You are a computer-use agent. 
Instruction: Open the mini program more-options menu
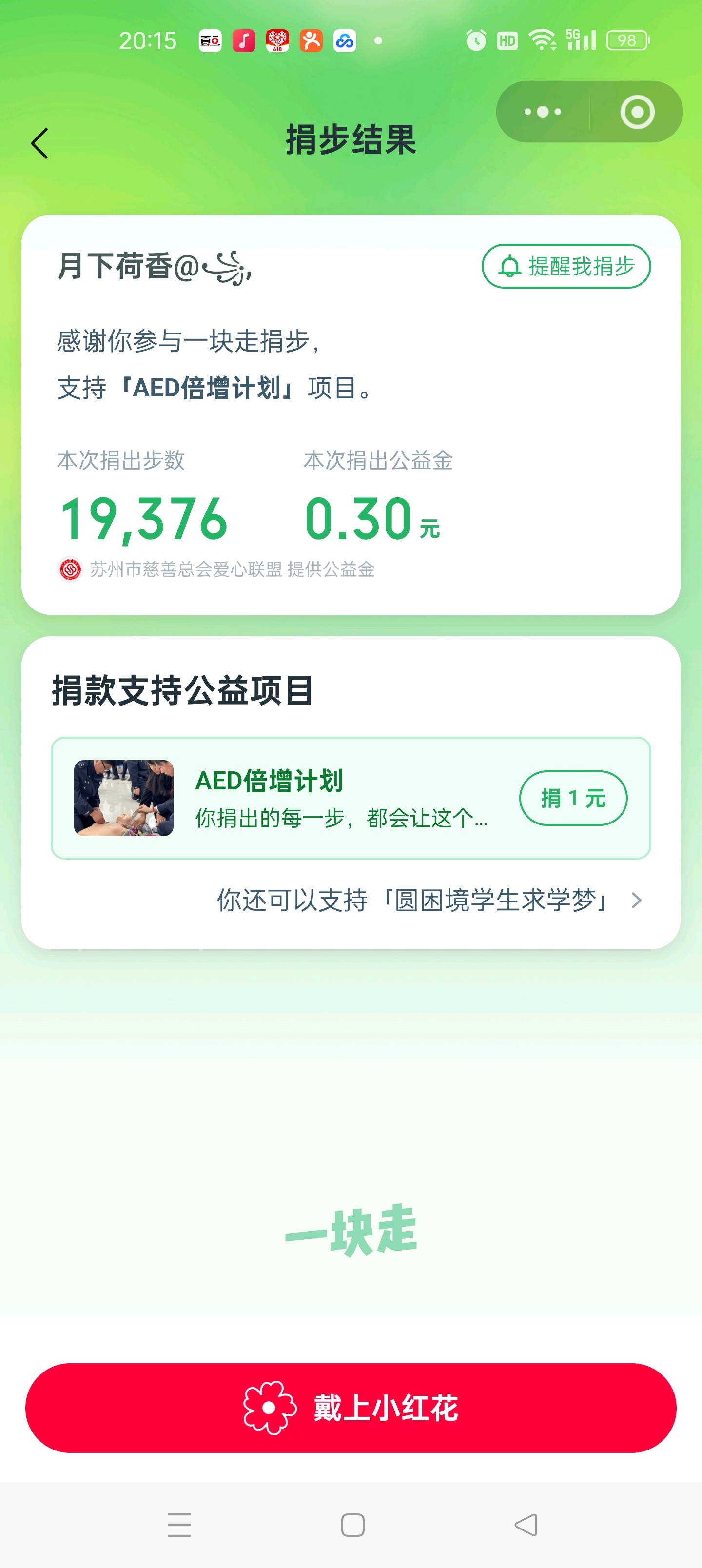pos(543,112)
